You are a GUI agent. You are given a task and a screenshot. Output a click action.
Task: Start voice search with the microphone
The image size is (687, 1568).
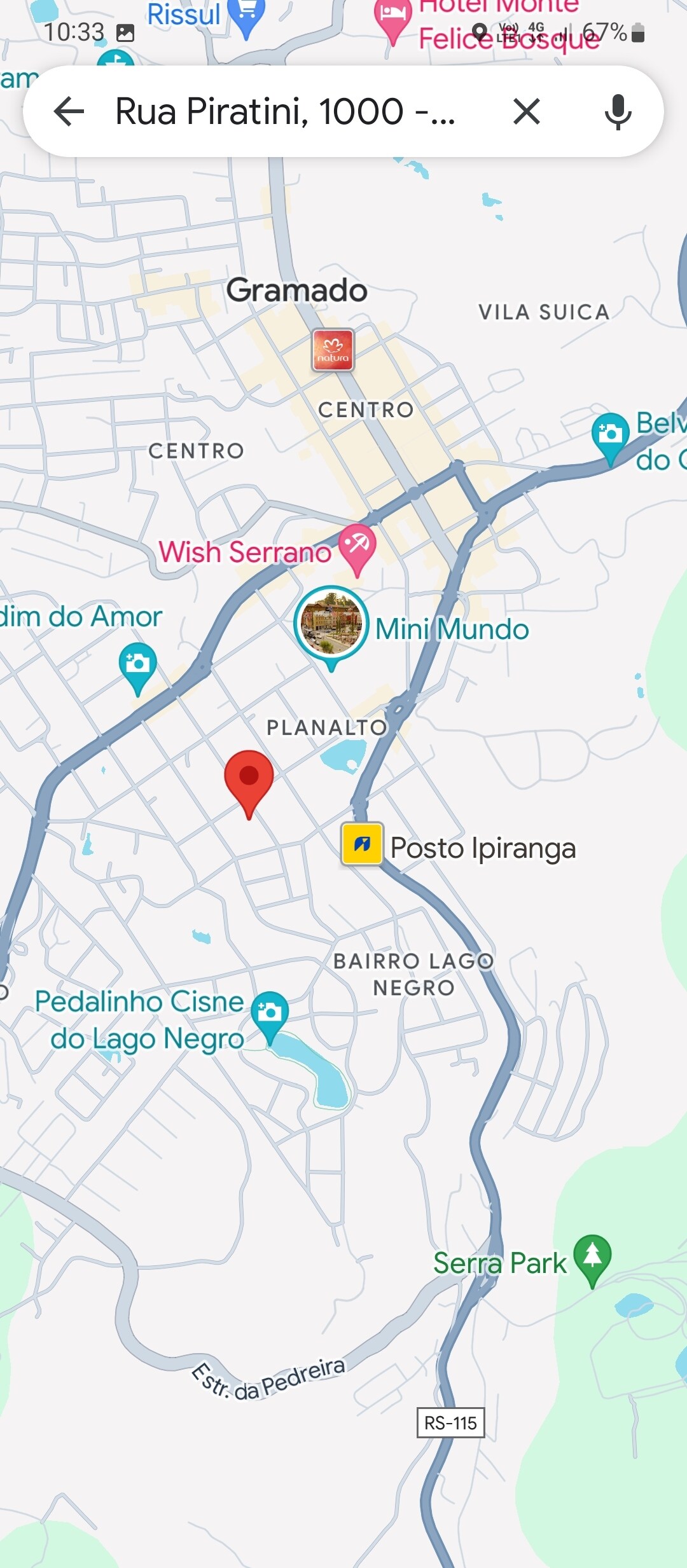tap(617, 112)
